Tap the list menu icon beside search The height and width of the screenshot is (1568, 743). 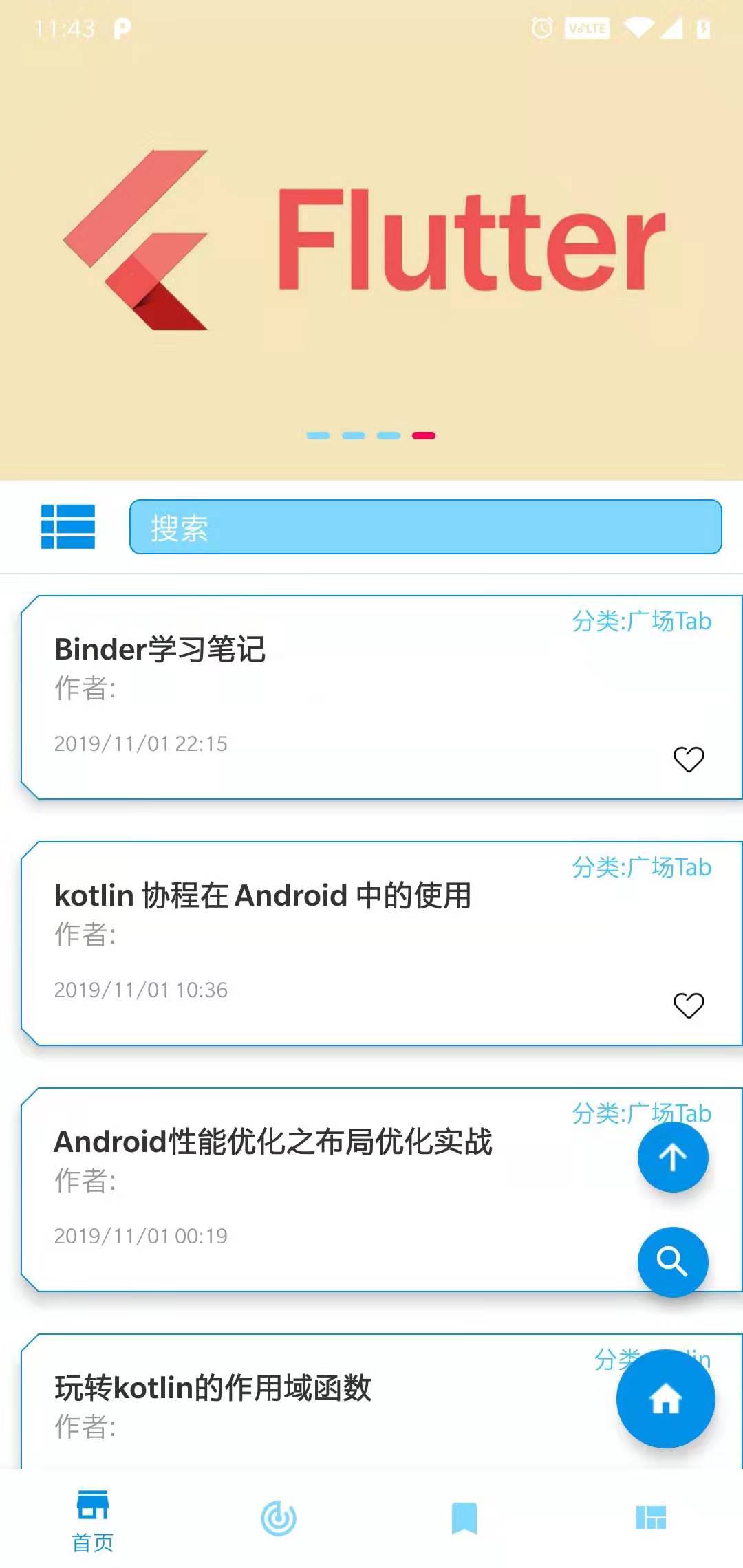pyautogui.click(x=68, y=527)
